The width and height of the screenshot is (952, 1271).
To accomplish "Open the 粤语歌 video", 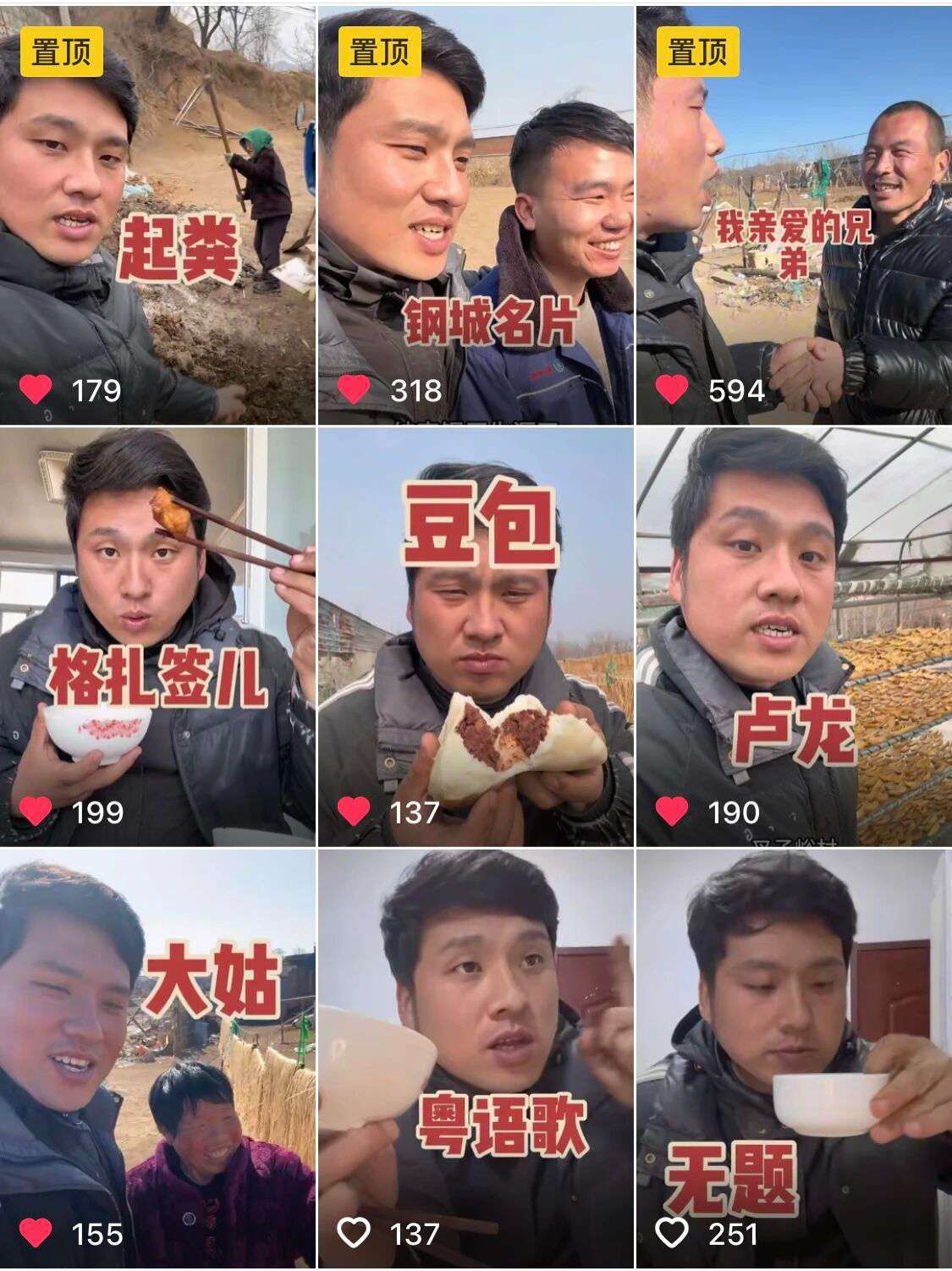I will point(475,1058).
